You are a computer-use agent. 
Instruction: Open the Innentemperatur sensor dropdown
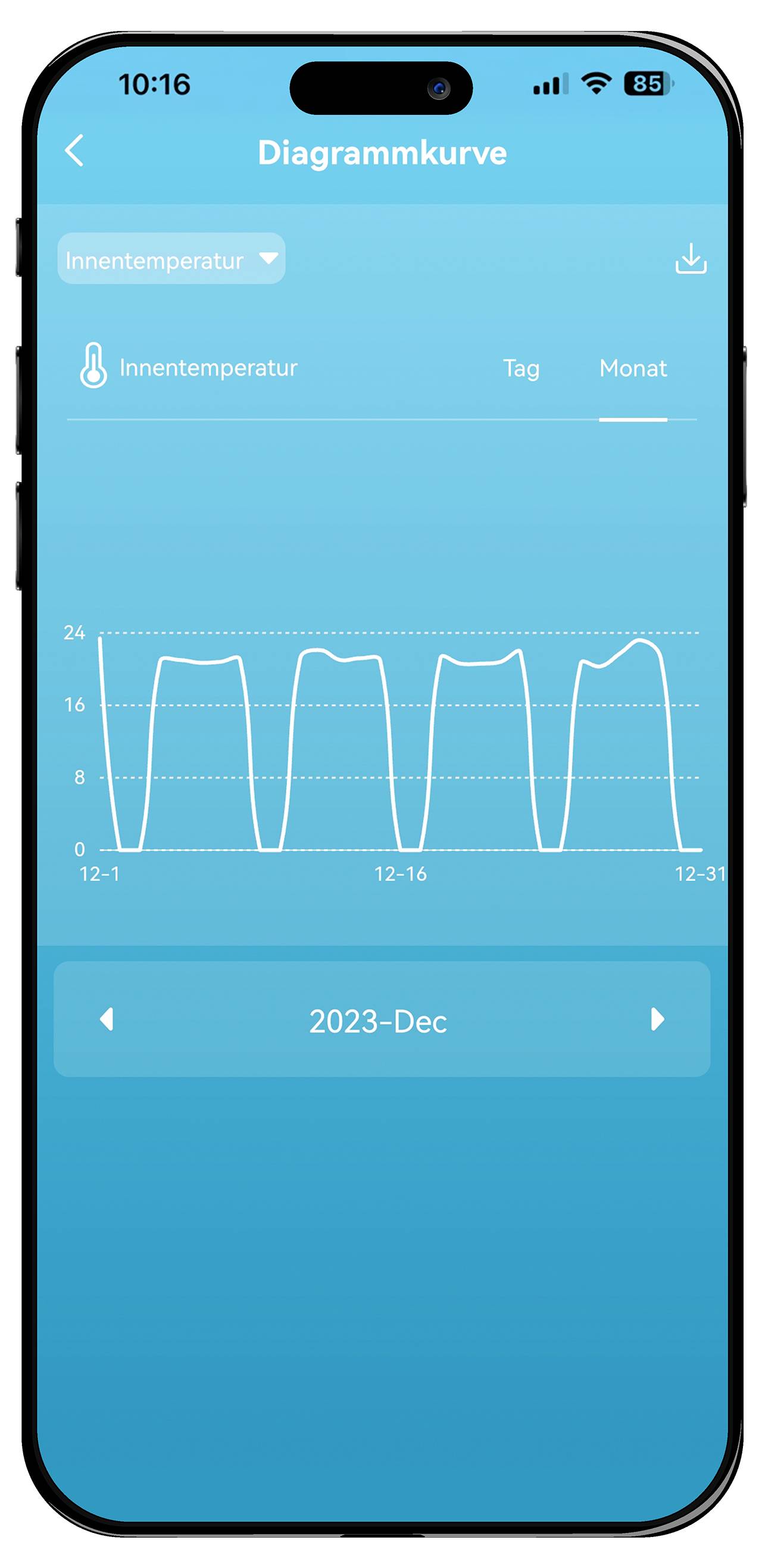pos(170,260)
